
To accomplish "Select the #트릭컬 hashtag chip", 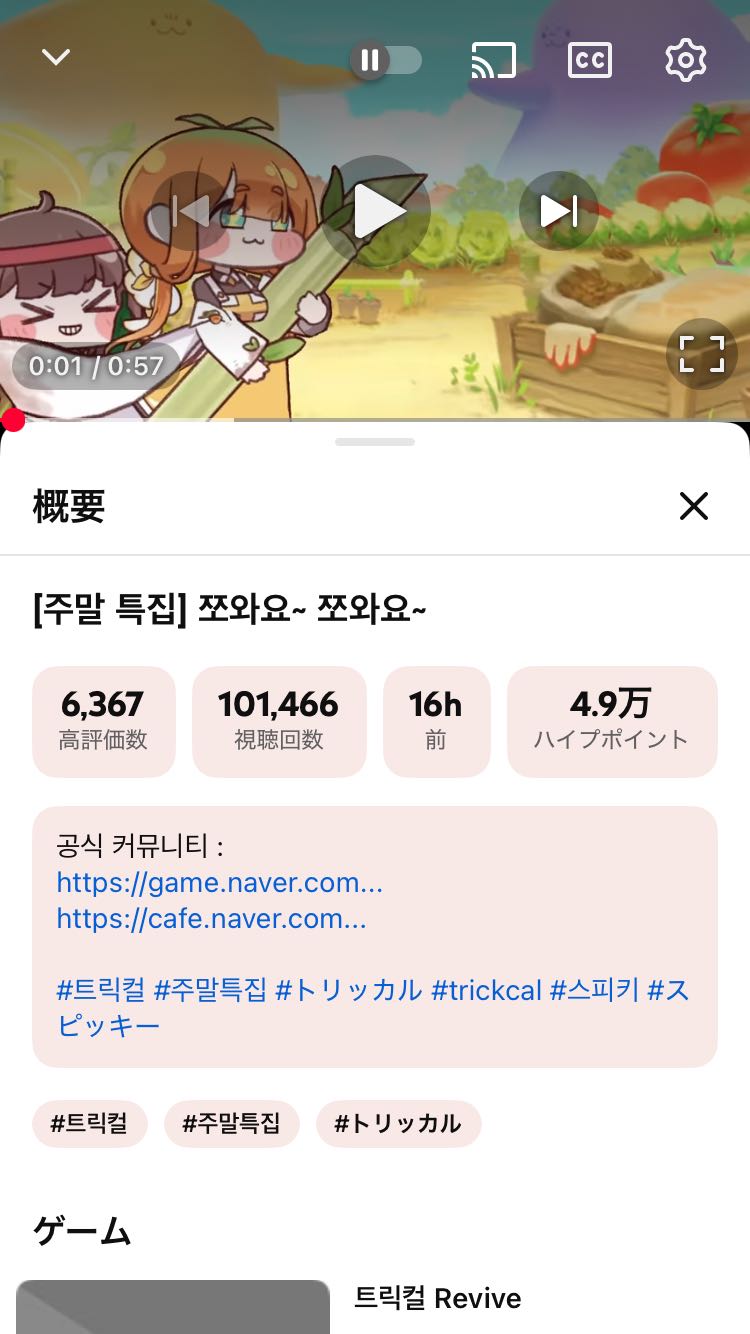I will pos(90,1123).
